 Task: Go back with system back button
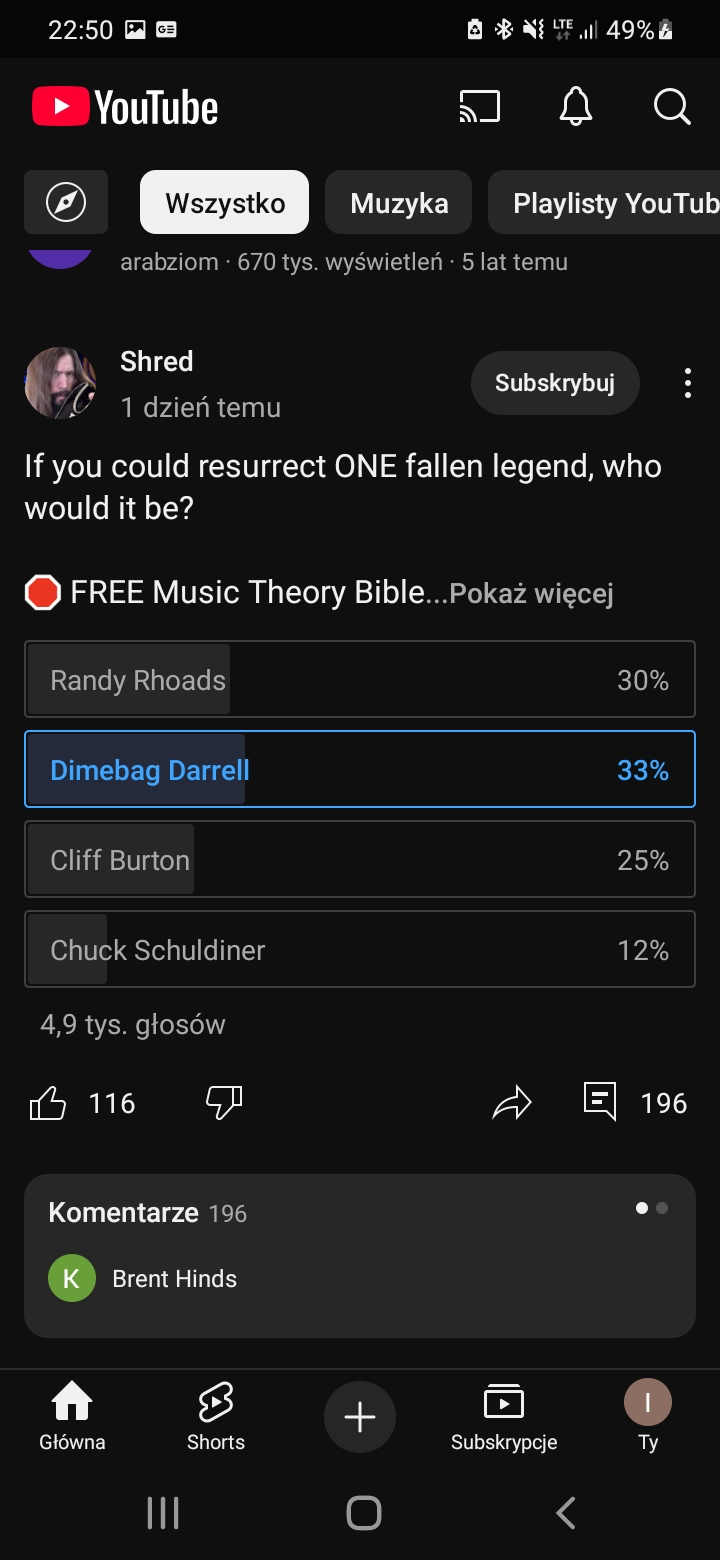pyautogui.click(x=566, y=1513)
